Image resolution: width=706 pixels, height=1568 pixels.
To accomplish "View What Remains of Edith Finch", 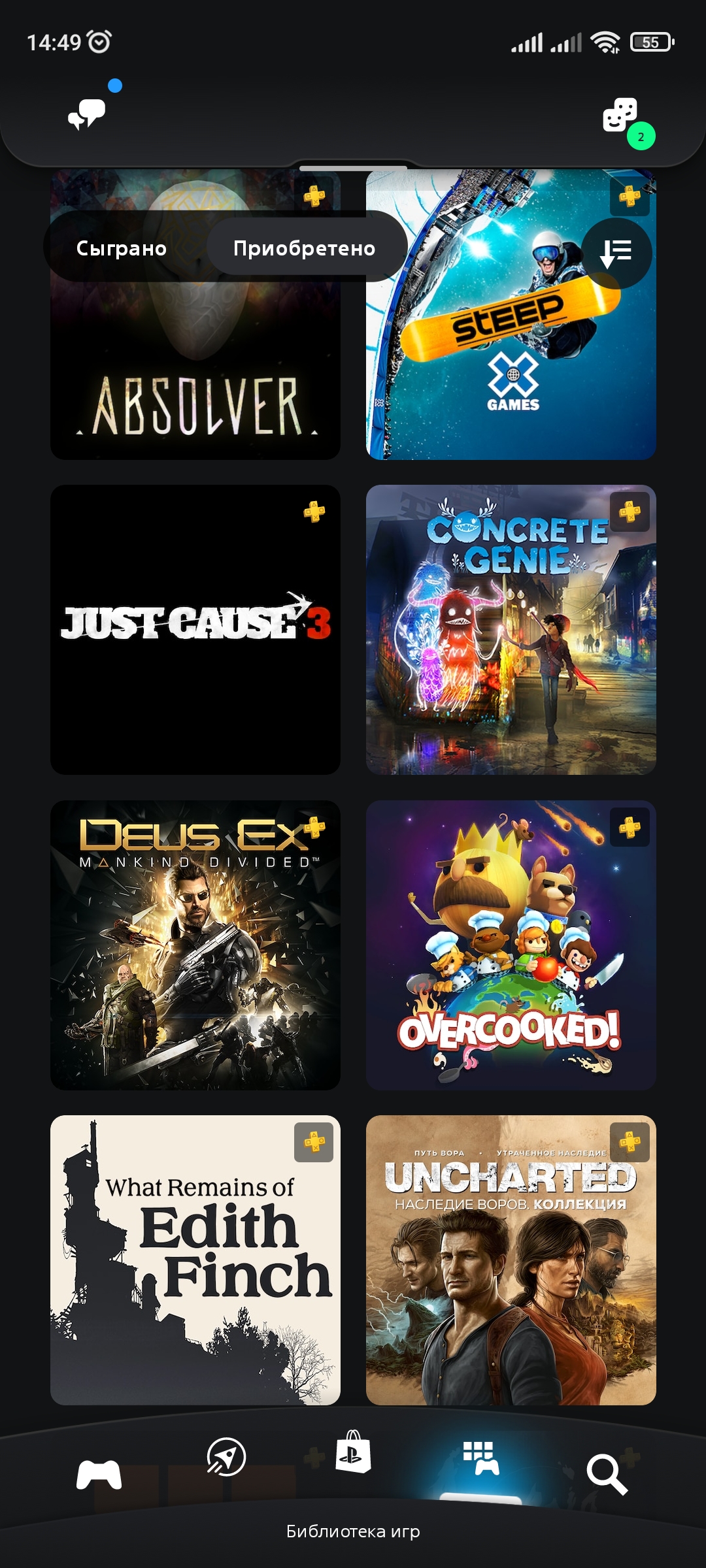I will click(195, 1260).
